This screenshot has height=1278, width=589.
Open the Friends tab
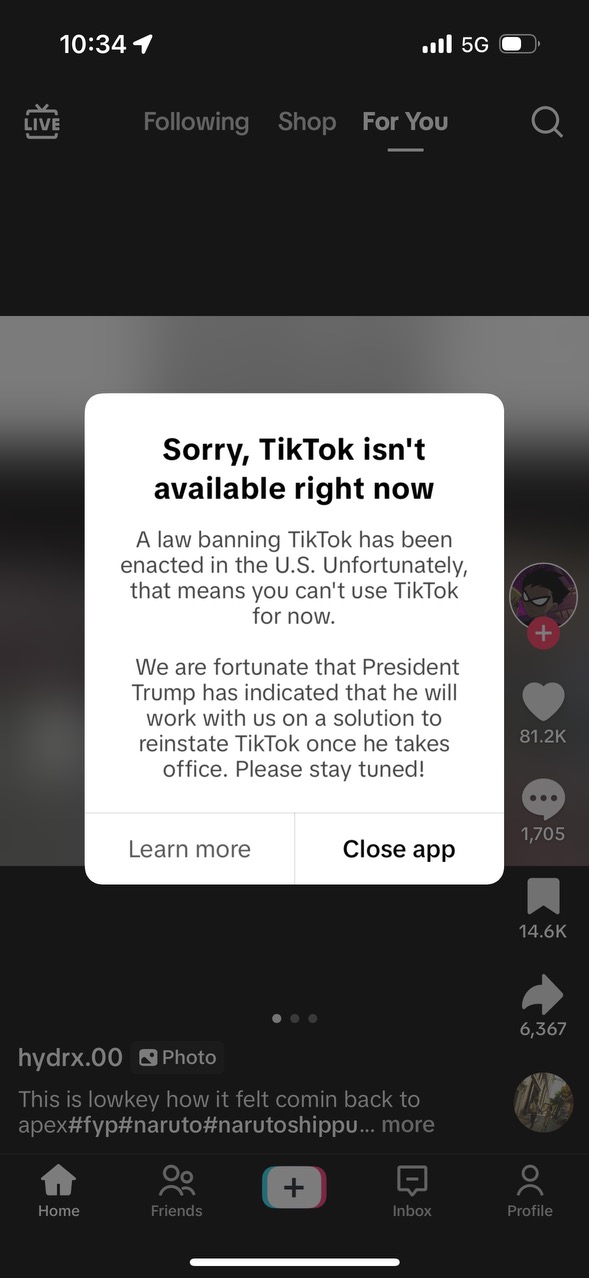(x=177, y=1192)
